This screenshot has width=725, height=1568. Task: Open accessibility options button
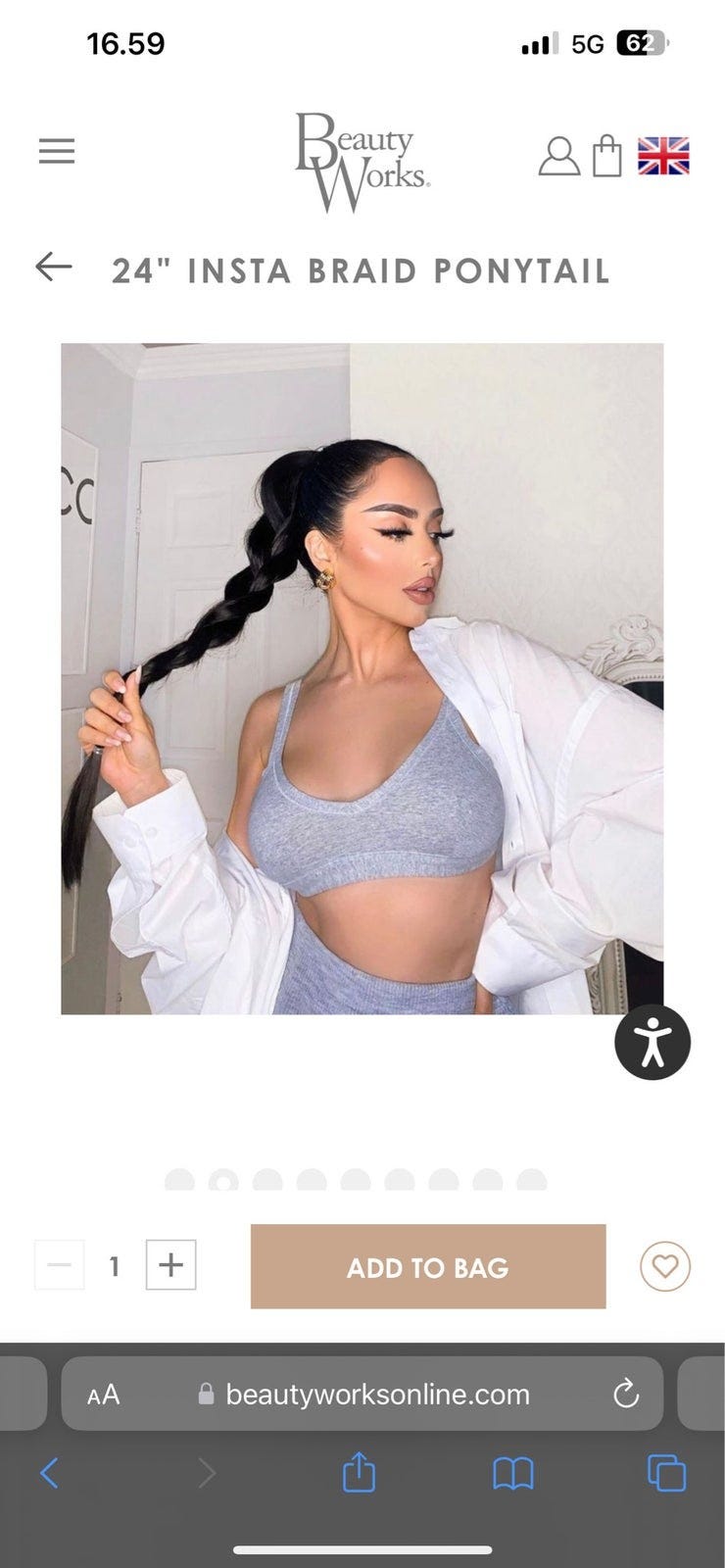[652, 1043]
